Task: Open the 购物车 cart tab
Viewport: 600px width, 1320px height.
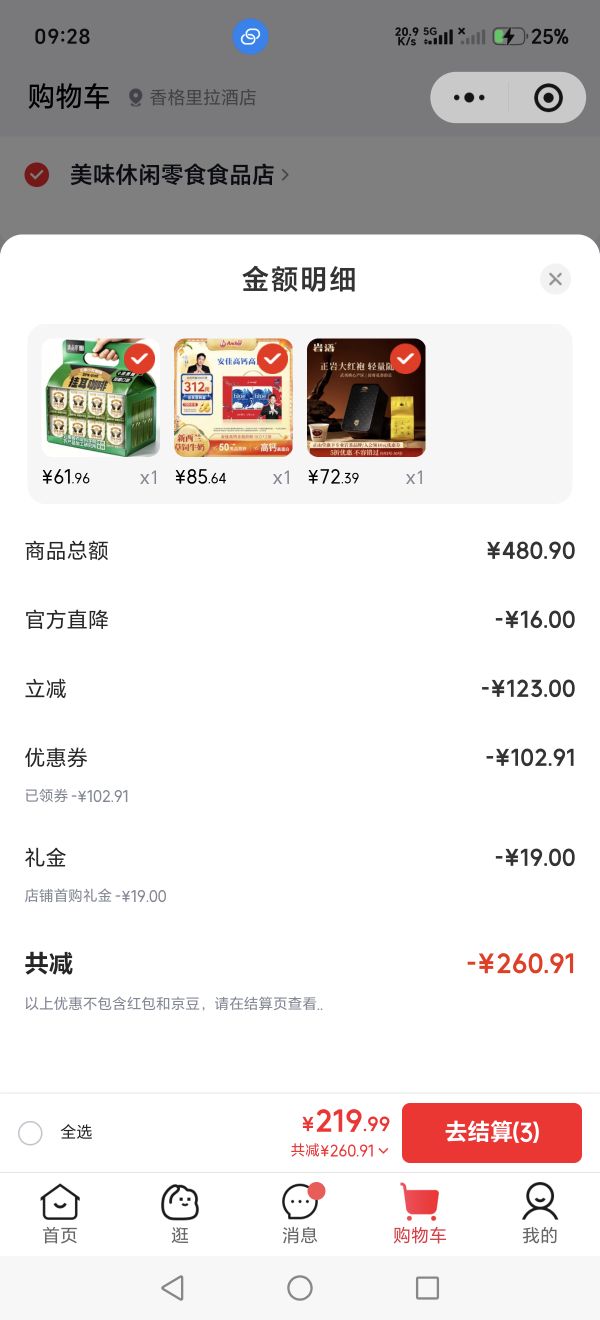Action: coord(420,1214)
